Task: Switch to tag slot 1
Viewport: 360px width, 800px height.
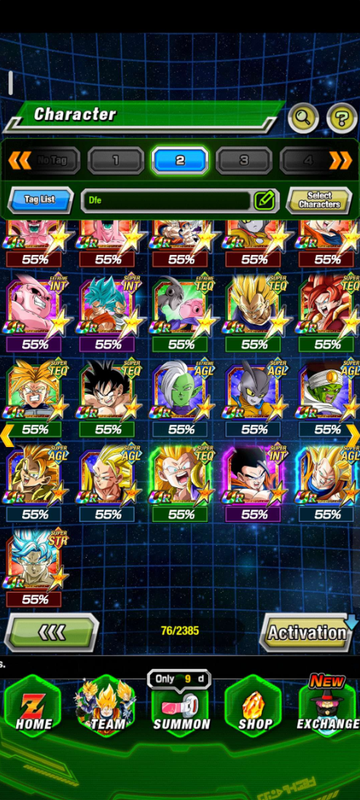Action: [116, 160]
